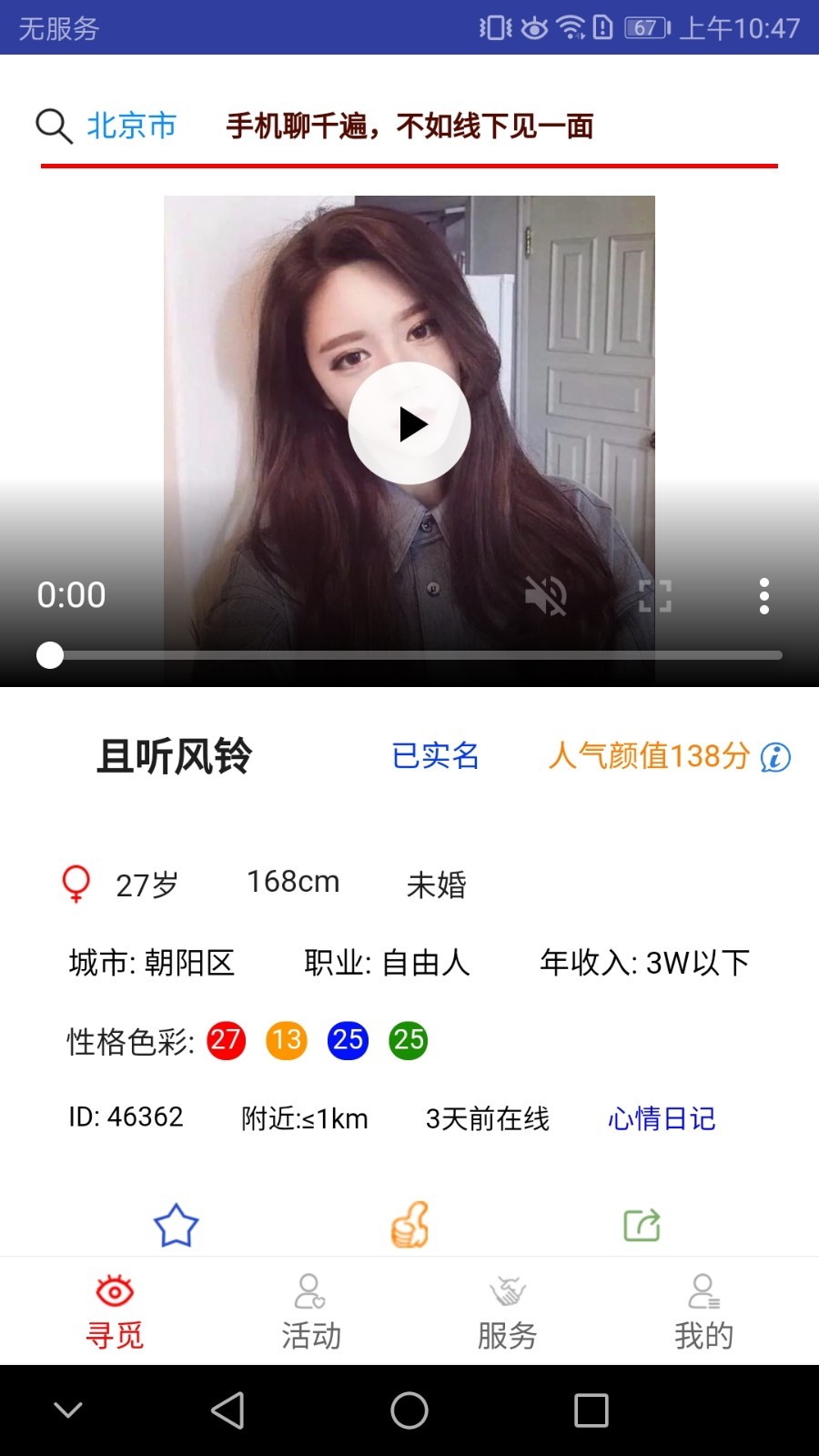The height and width of the screenshot is (1456, 819).
Task: Switch to the 我的 tab
Action: pos(703,1312)
